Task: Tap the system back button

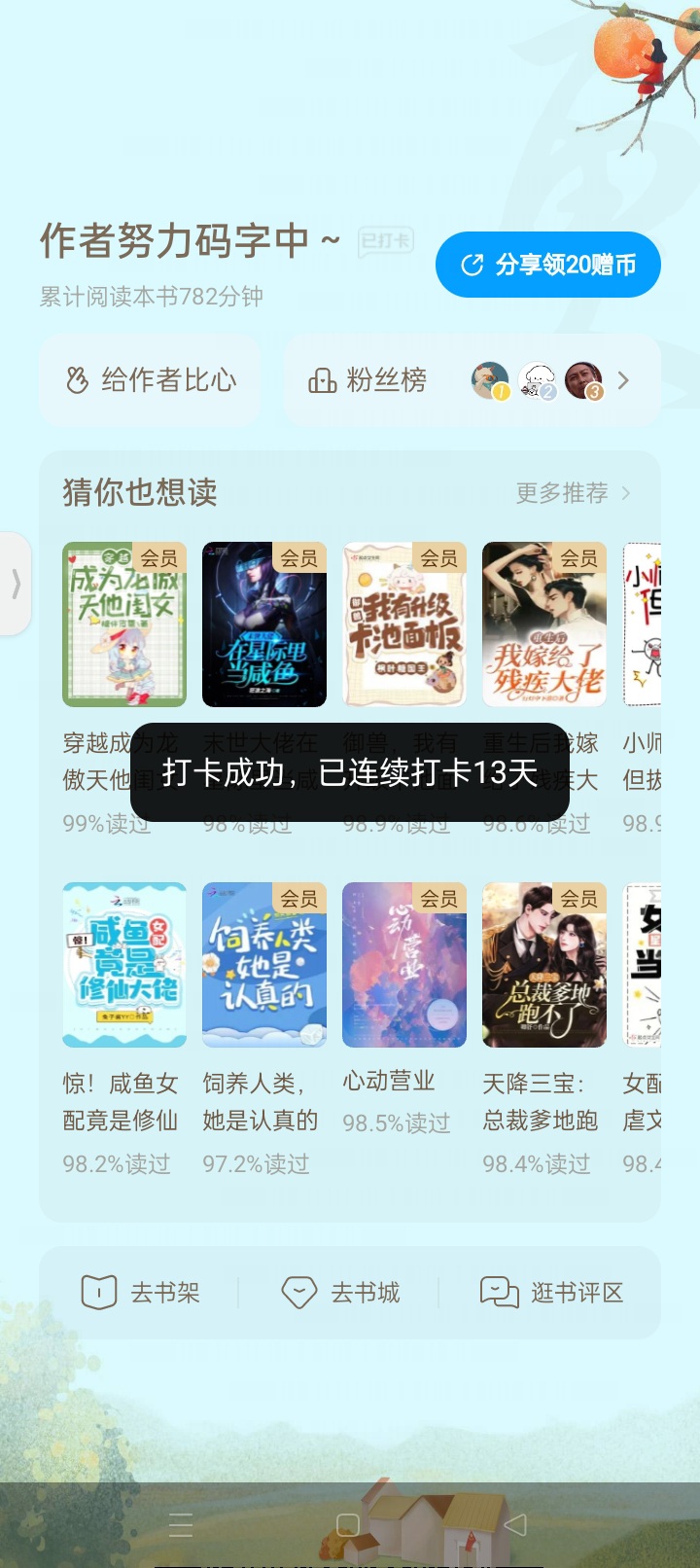Action: pos(516,1525)
